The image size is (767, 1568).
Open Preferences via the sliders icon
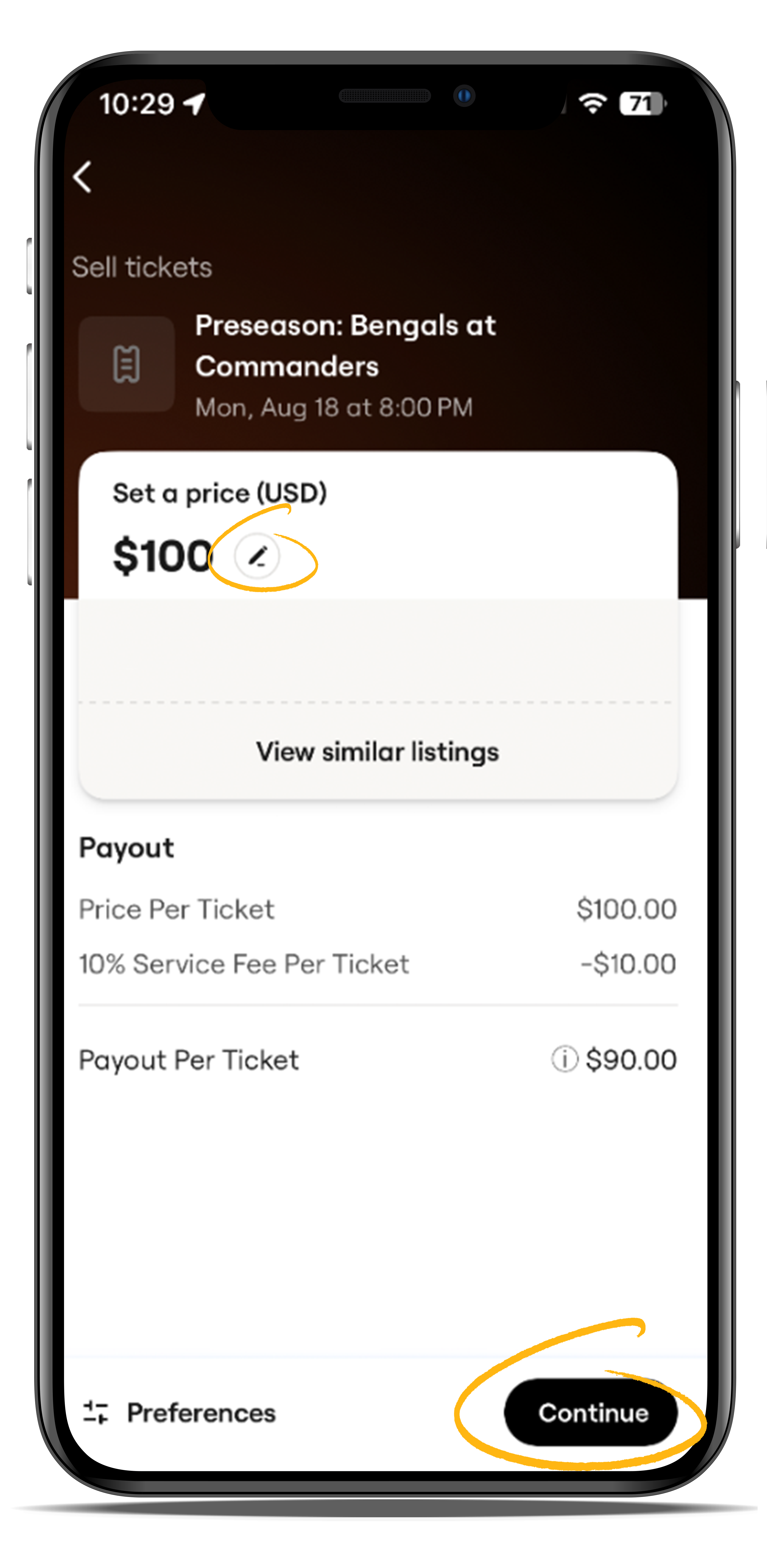pos(96,1413)
